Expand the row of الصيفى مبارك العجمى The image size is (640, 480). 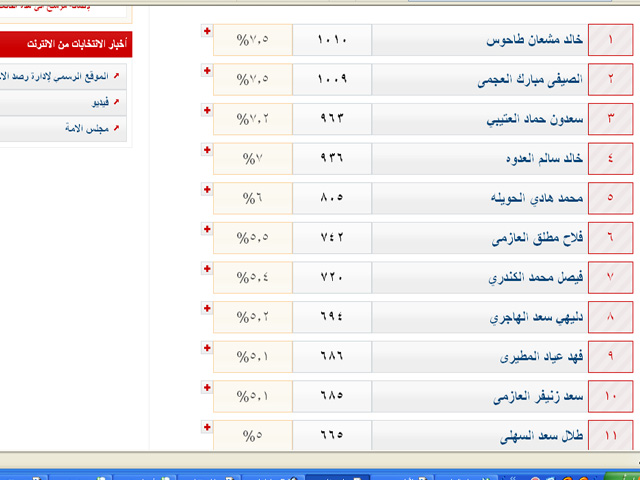(x=207, y=71)
